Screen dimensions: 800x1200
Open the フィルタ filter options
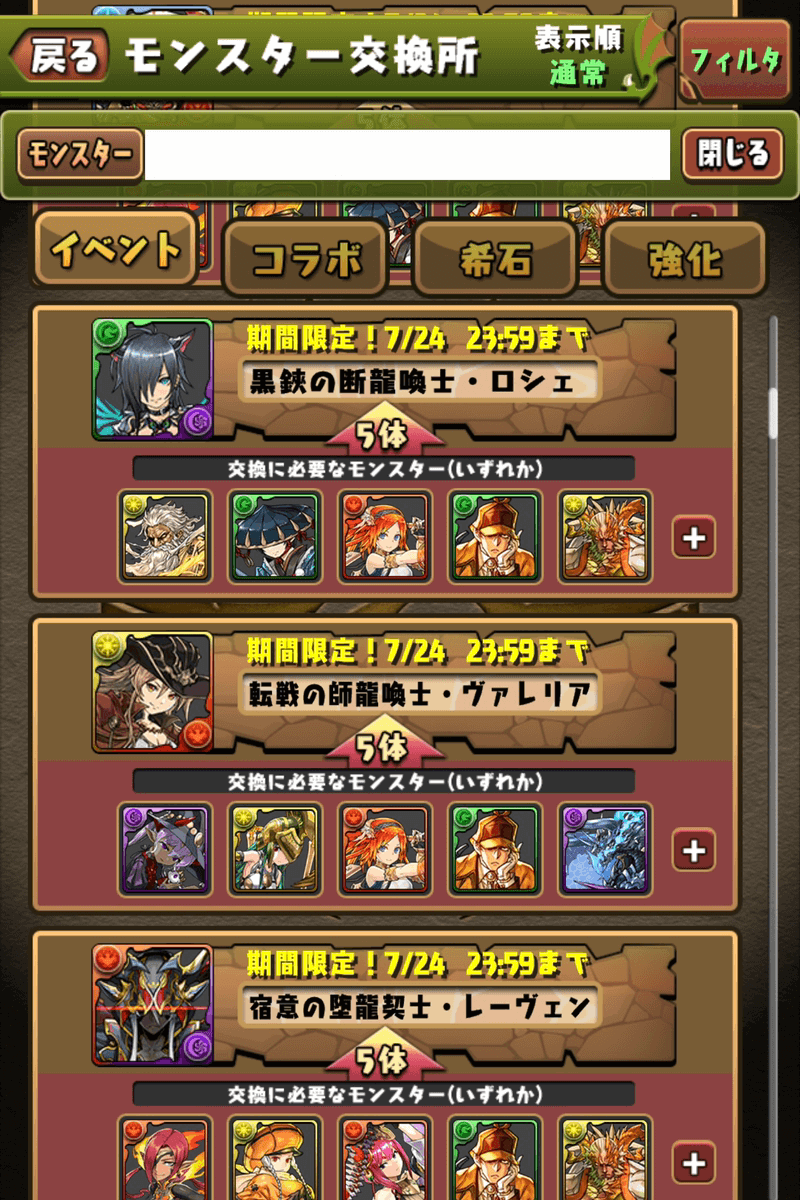click(x=734, y=60)
